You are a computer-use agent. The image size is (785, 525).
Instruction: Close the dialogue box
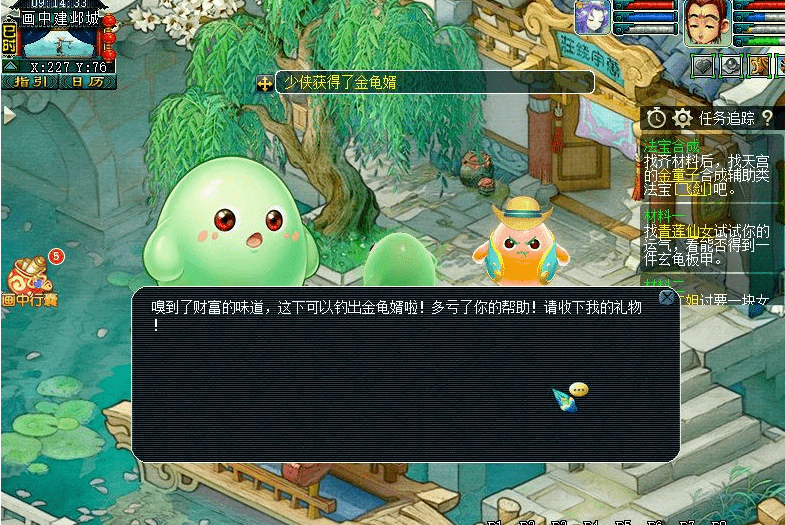[667, 297]
